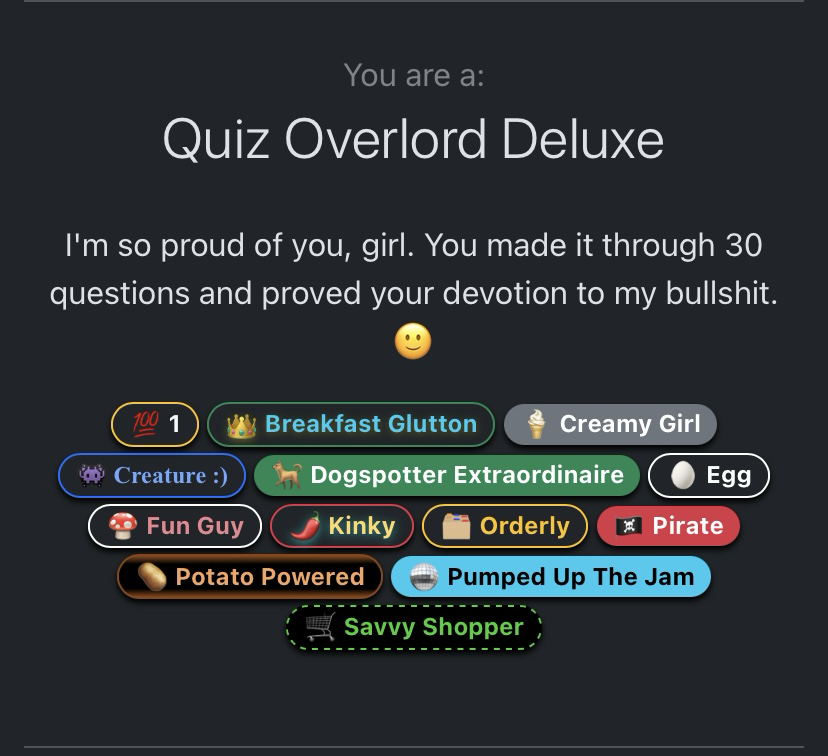The width and height of the screenshot is (828, 756).
Task: Tap the Egg badge
Action: pos(709,476)
